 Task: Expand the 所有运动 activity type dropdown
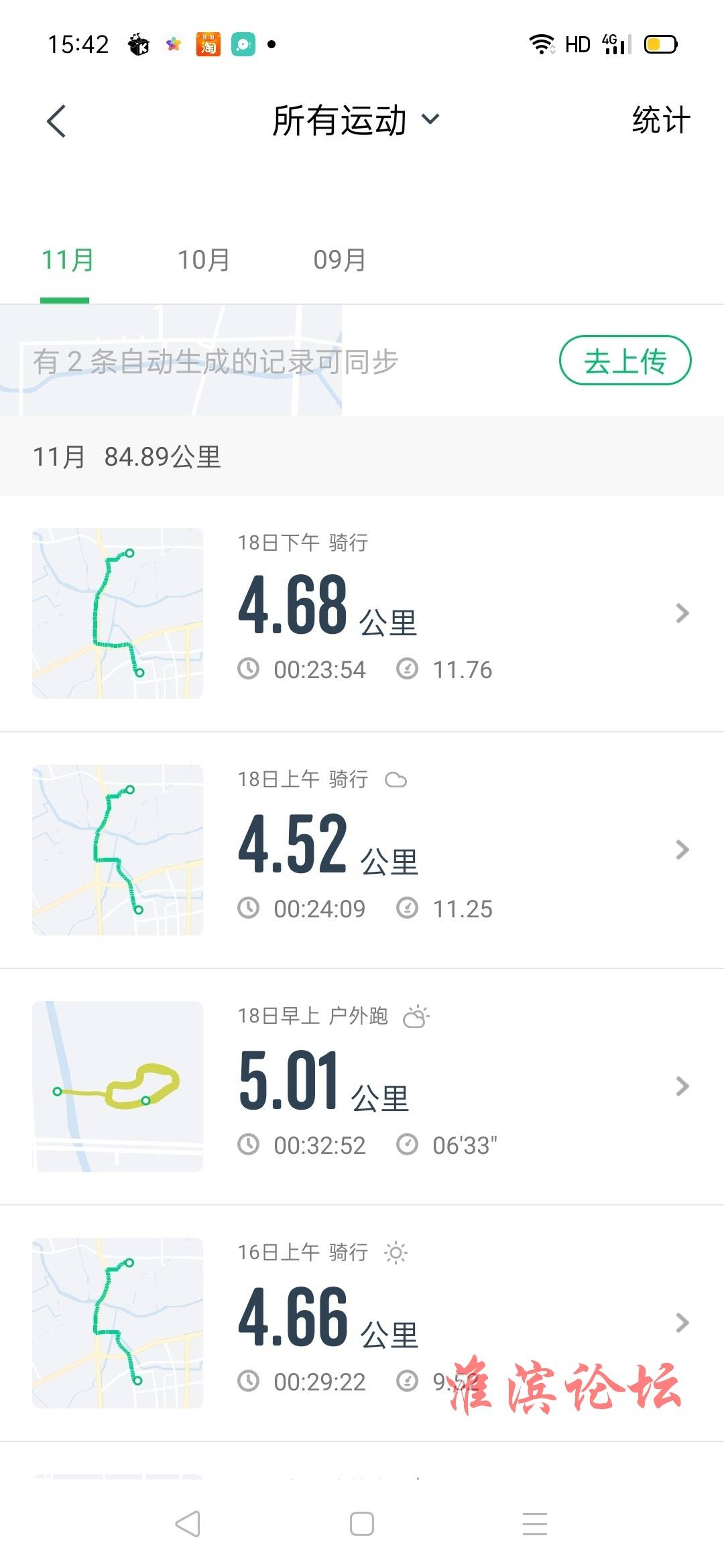pos(356,121)
